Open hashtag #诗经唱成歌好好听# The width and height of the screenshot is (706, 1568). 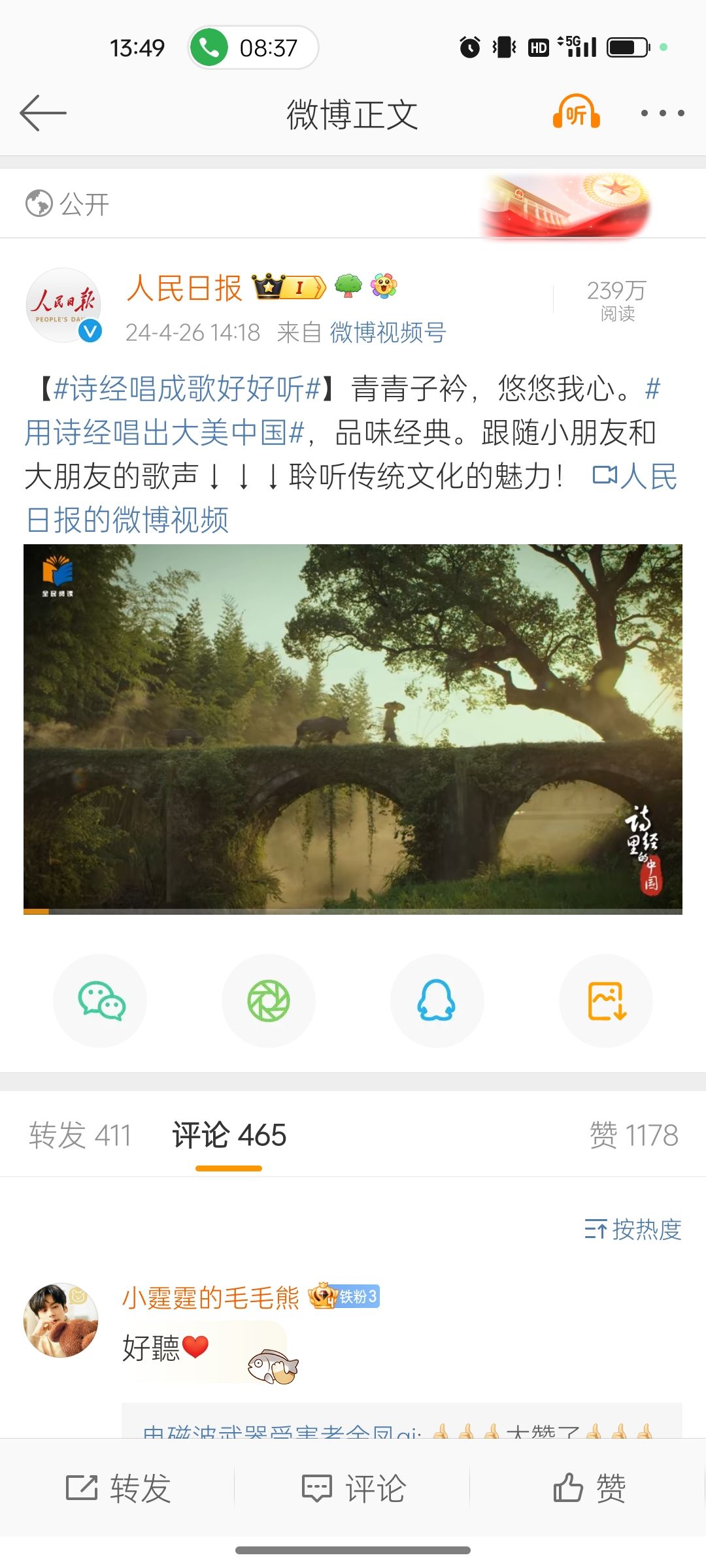[186, 389]
